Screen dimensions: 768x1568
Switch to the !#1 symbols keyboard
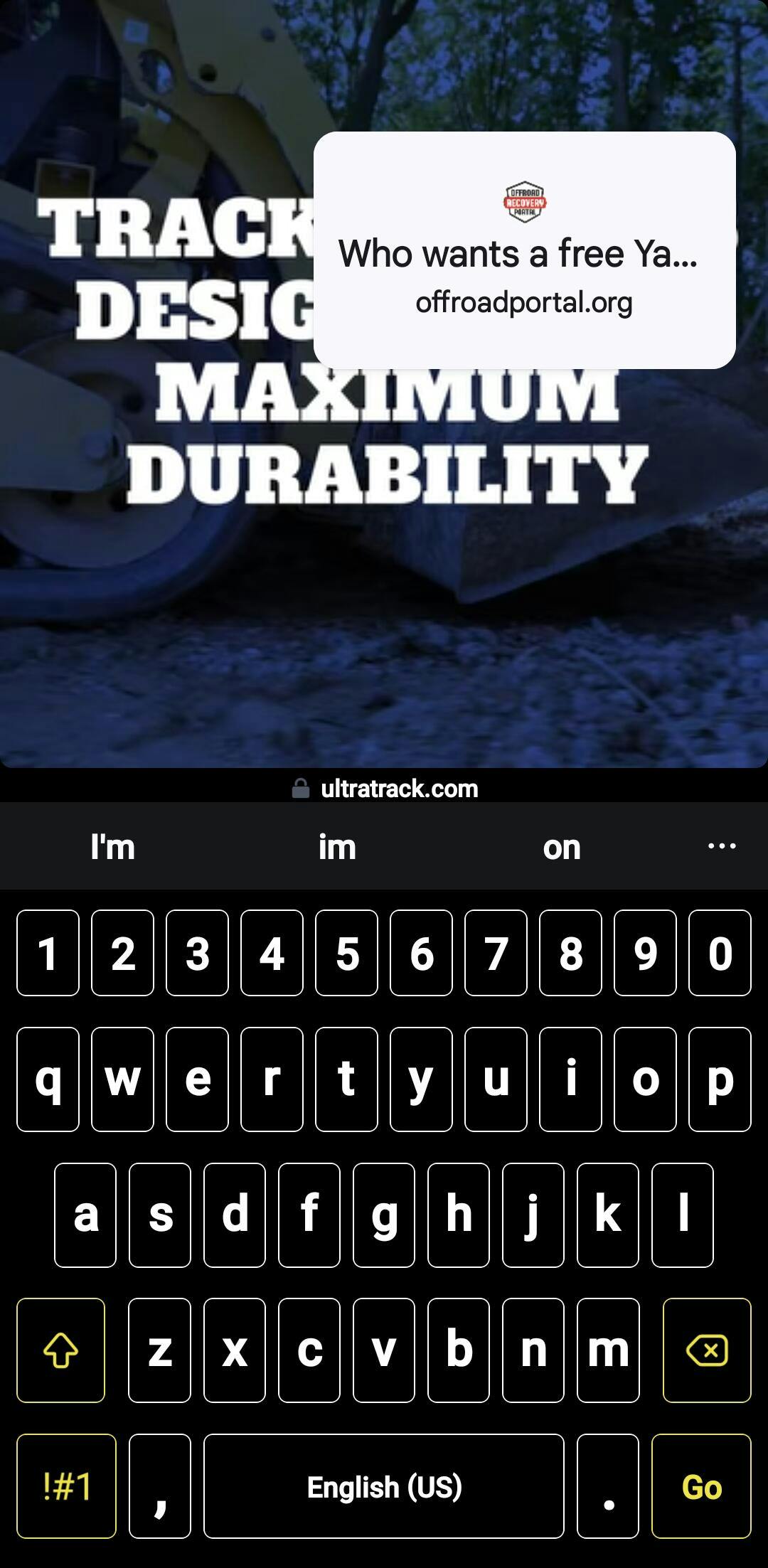(67, 1486)
